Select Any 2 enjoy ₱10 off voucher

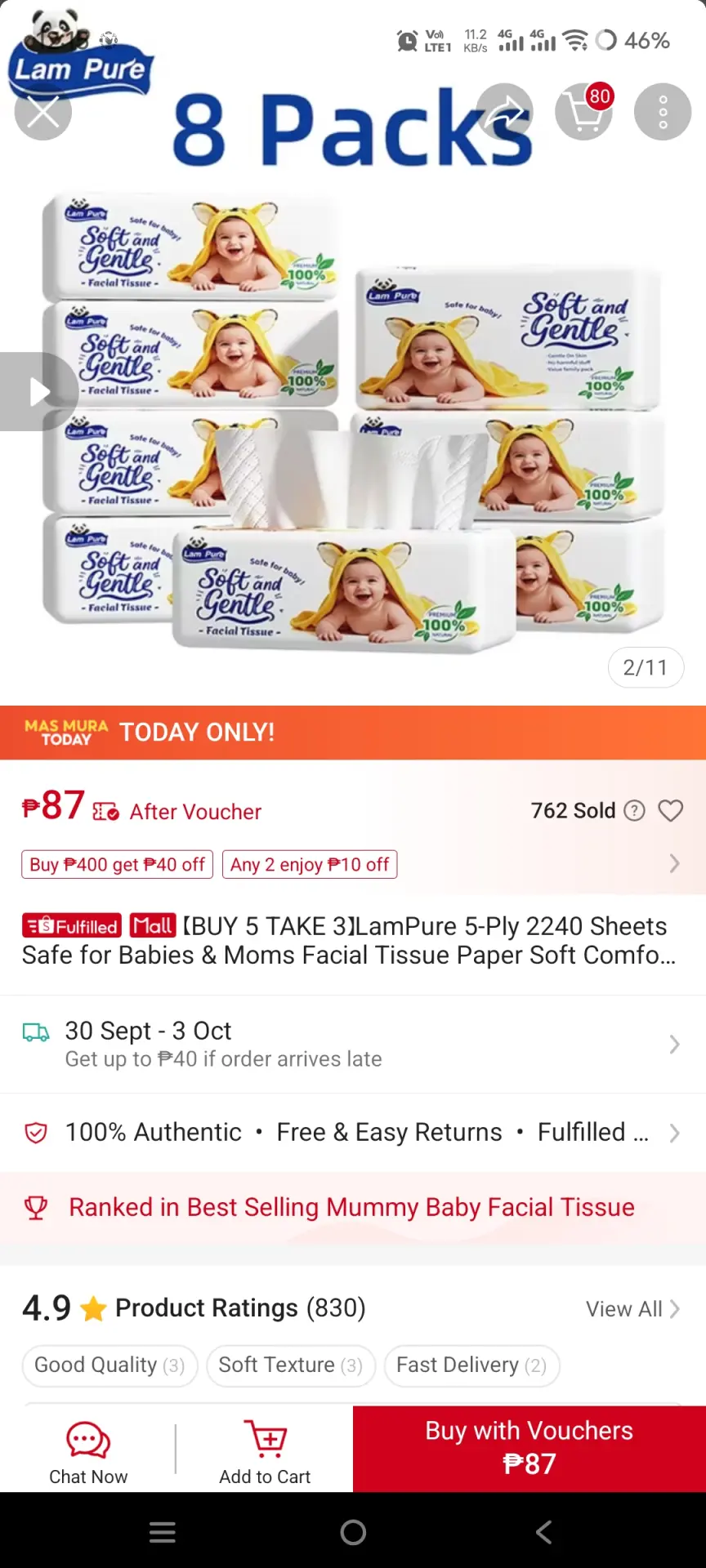tap(310, 864)
